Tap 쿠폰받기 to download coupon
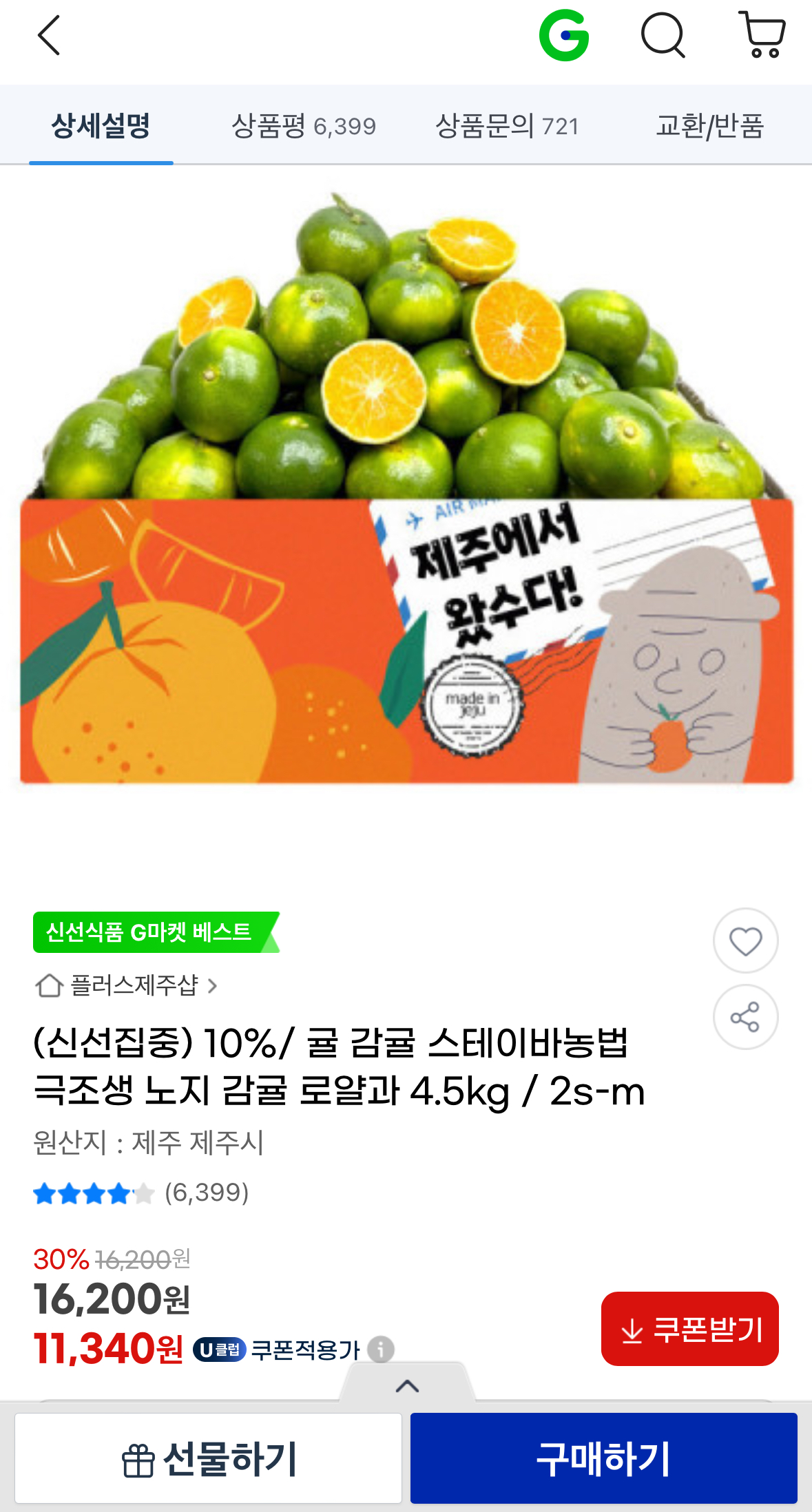Image resolution: width=812 pixels, height=1512 pixels. (689, 1329)
